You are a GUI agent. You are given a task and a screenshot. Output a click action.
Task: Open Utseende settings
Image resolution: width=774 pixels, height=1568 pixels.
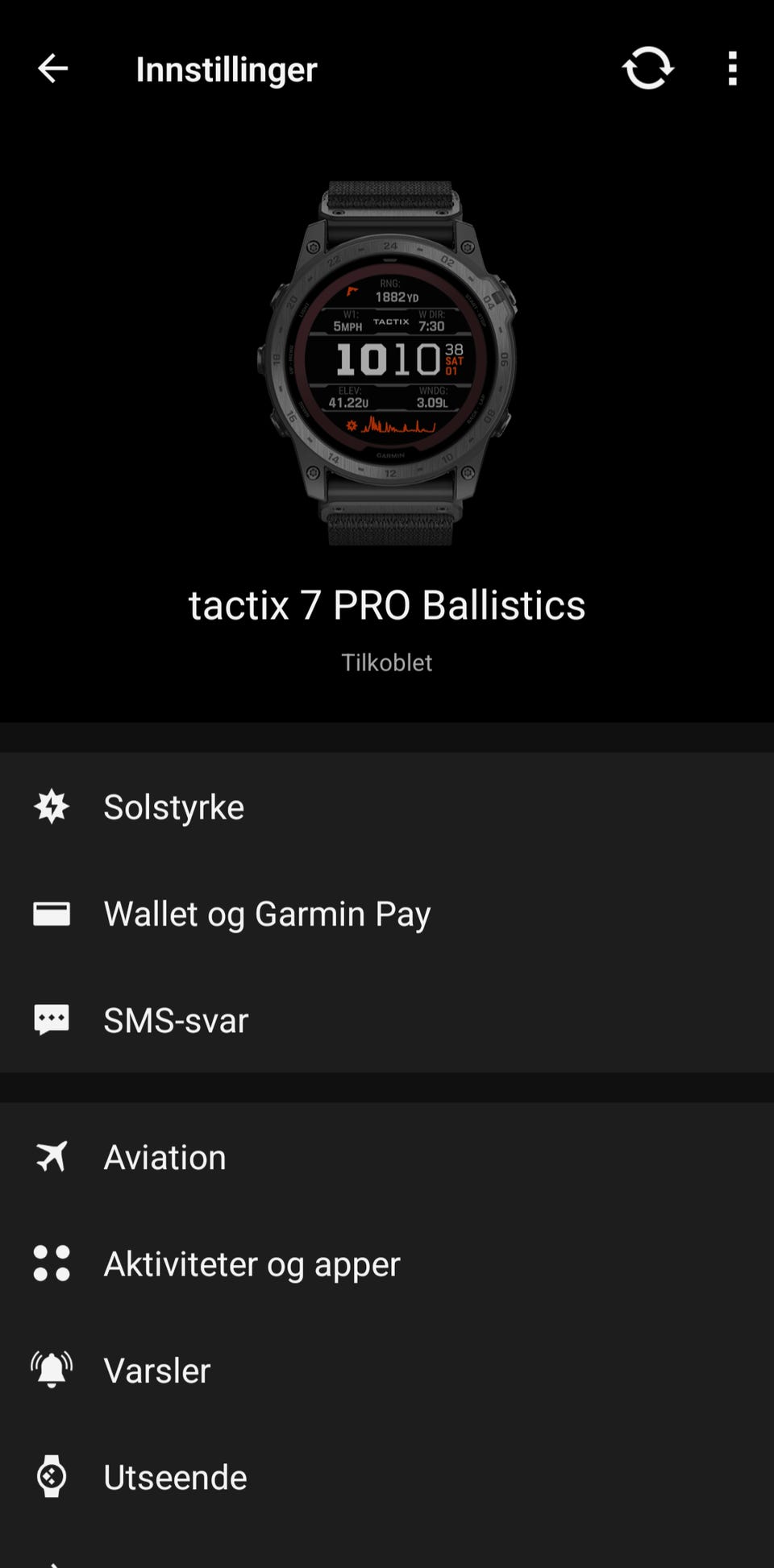(387, 1476)
